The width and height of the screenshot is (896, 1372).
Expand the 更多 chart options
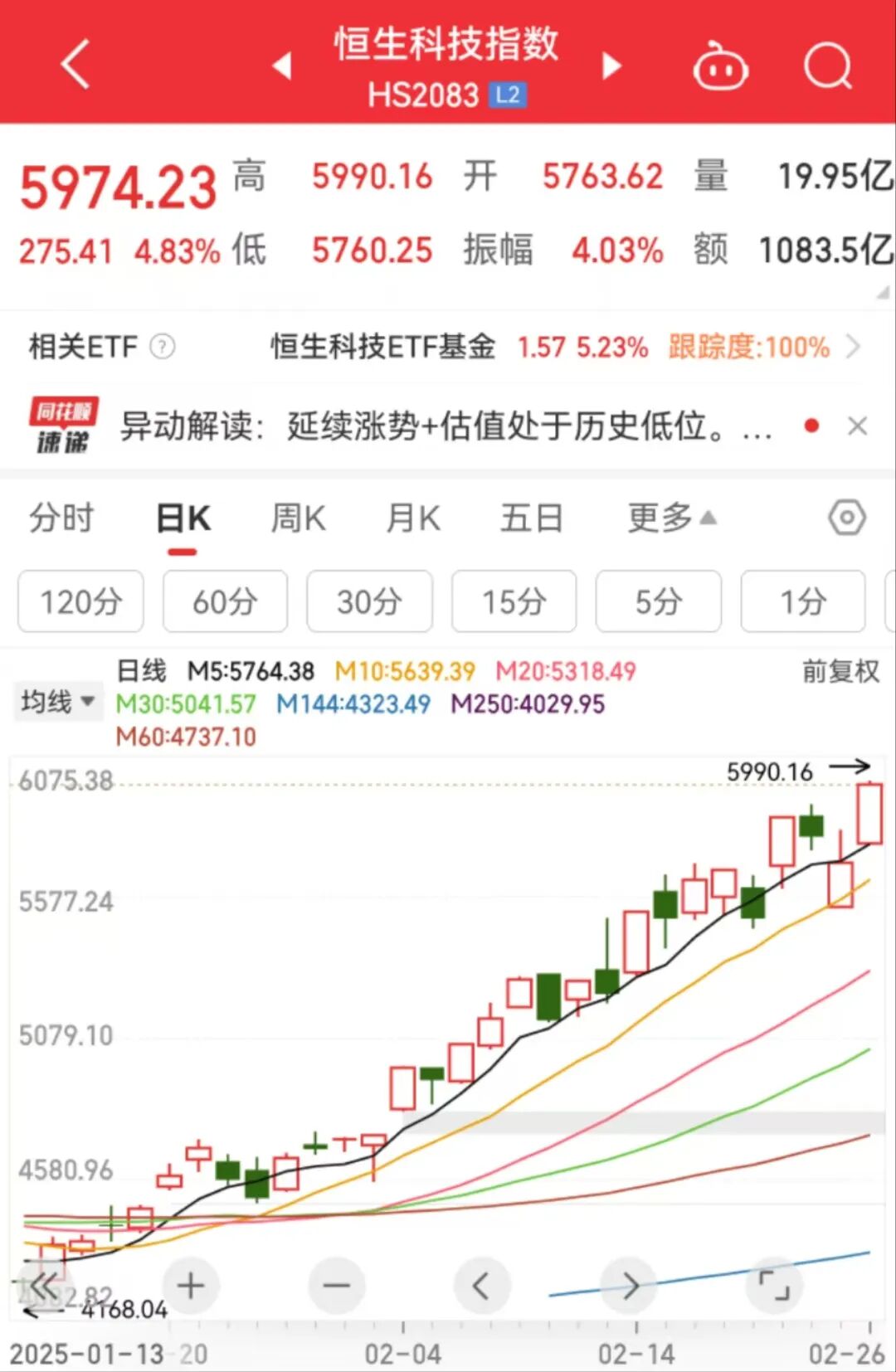coord(670,518)
